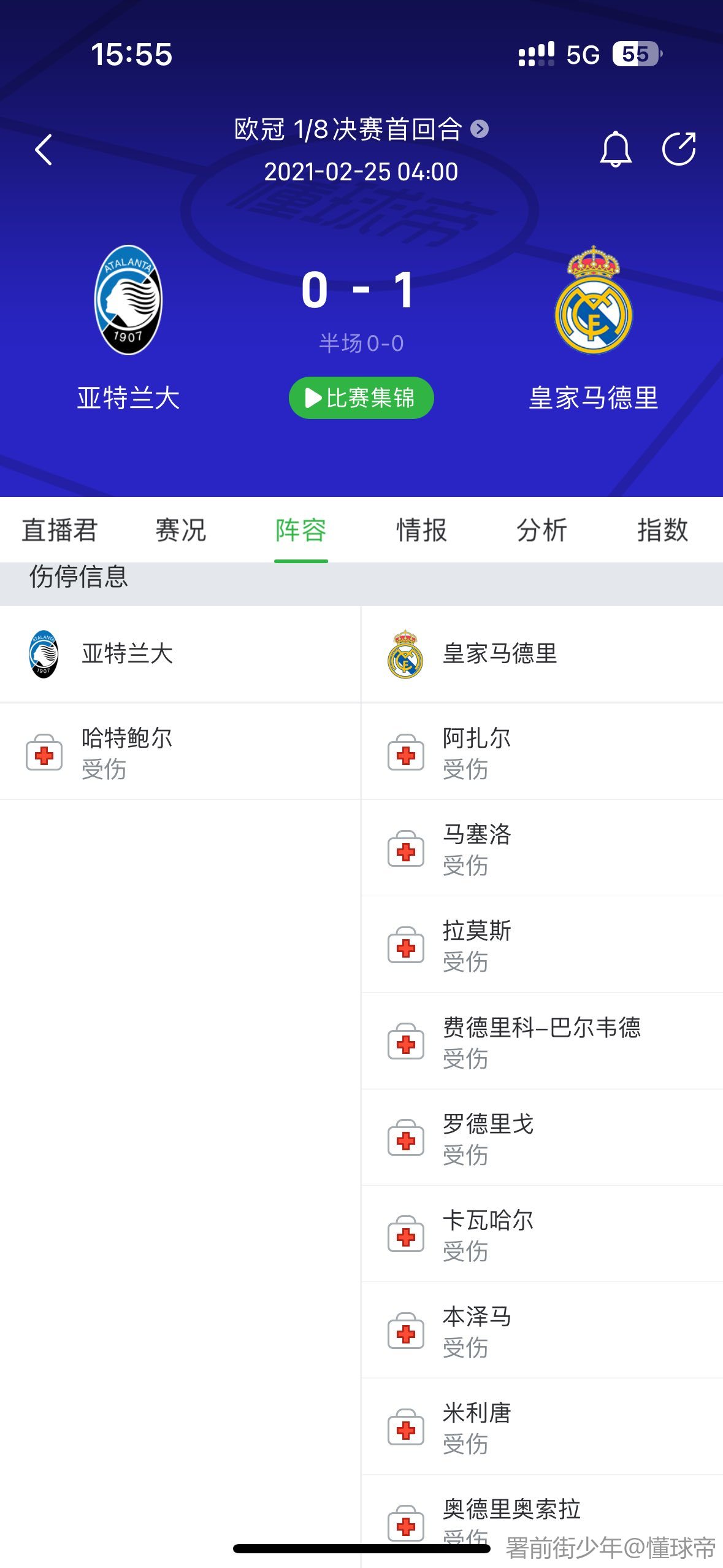Open the 亚特兰大 team badge in the header
The height and width of the screenshot is (1568, 723).
point(128,300)
